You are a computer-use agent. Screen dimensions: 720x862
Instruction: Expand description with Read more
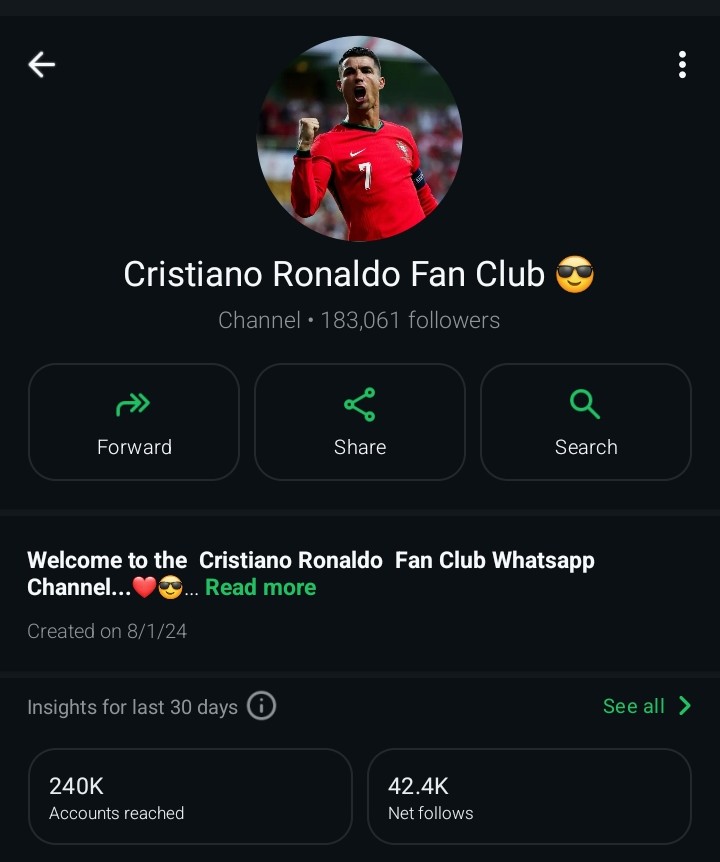(261, 588)
